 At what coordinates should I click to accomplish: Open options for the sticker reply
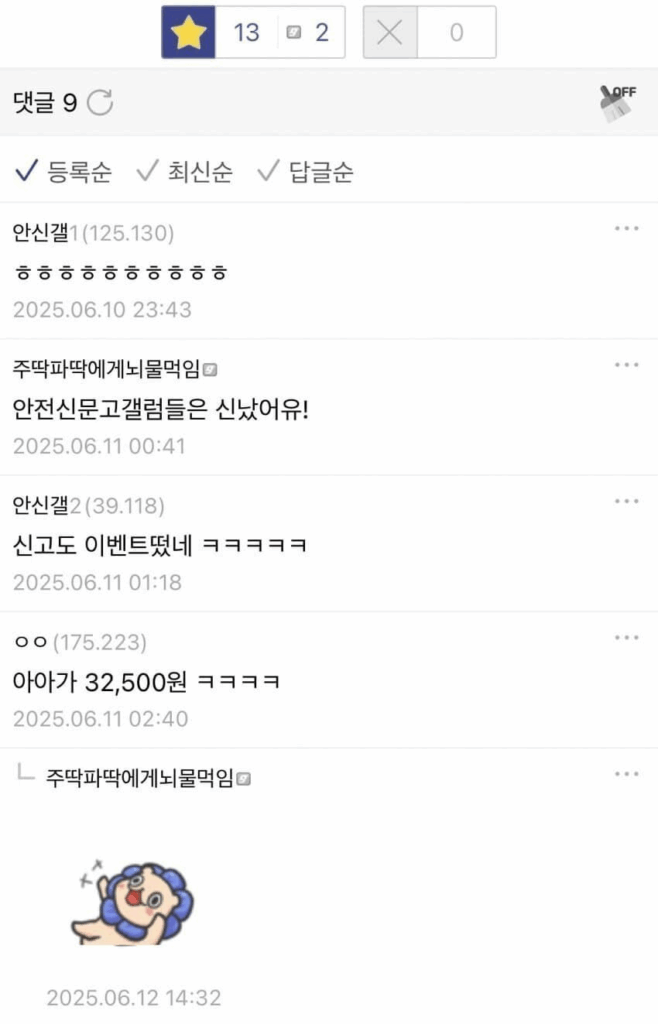pyautogui.click(x=626, y=774)
